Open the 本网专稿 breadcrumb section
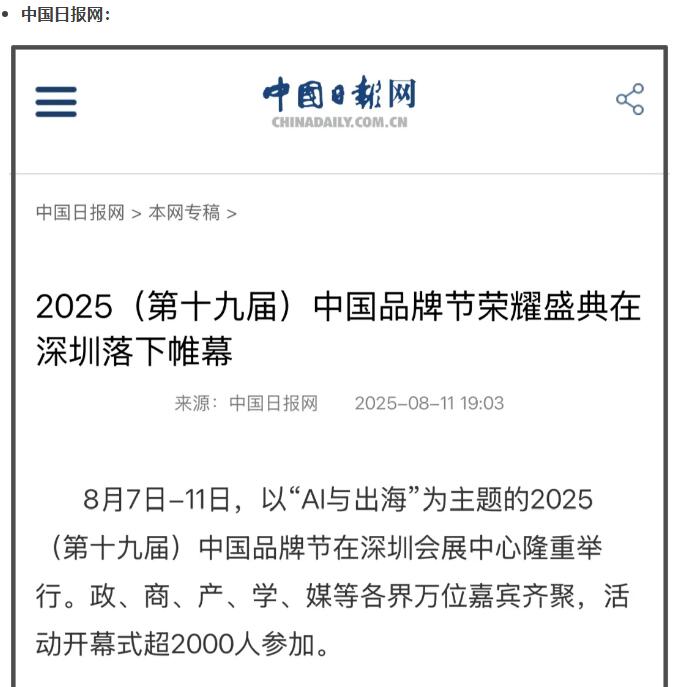This screenshot has width=673, height=687. [184, 213]
